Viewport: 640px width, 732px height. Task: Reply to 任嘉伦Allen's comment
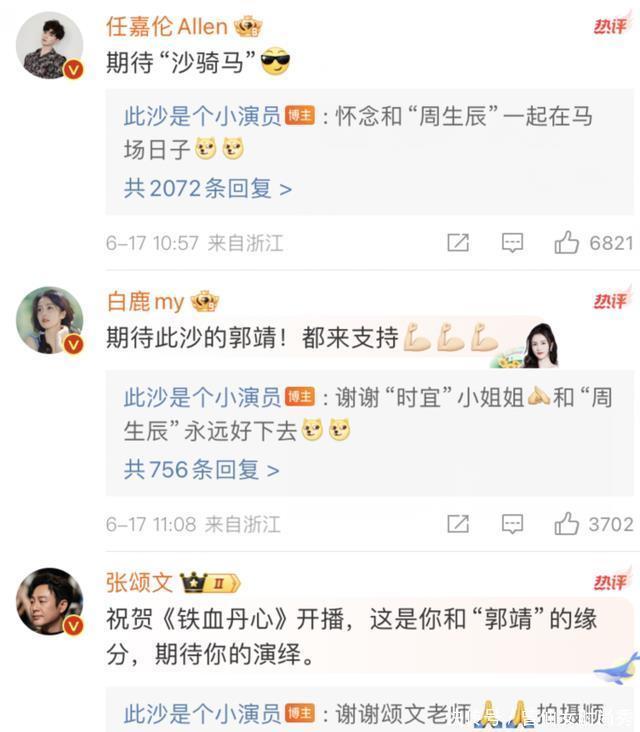[513, 242]
